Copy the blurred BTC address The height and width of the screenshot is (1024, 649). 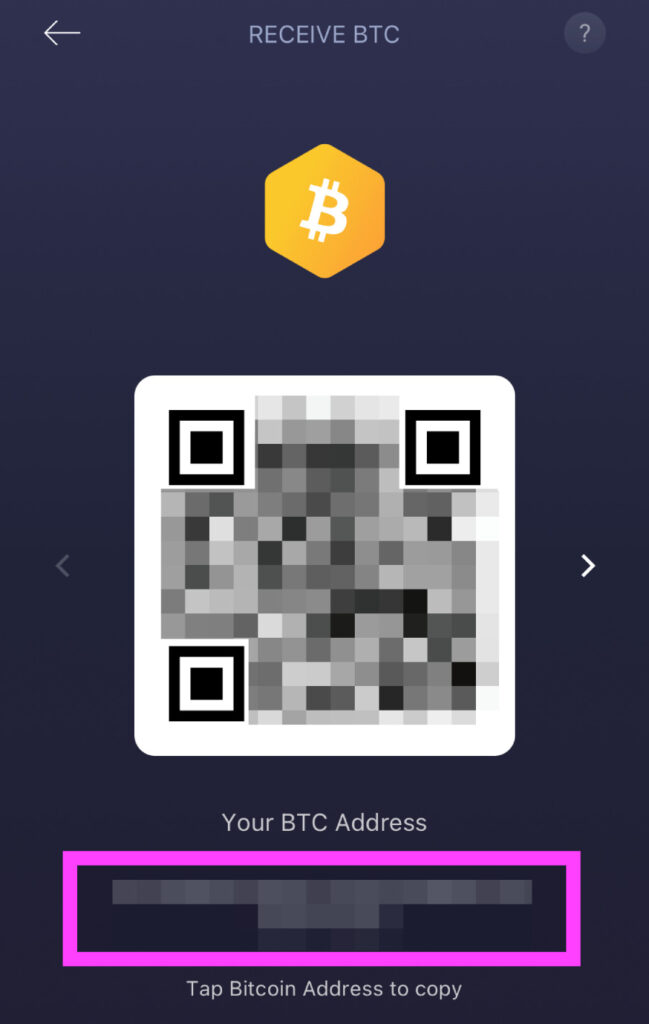[322, 907]
